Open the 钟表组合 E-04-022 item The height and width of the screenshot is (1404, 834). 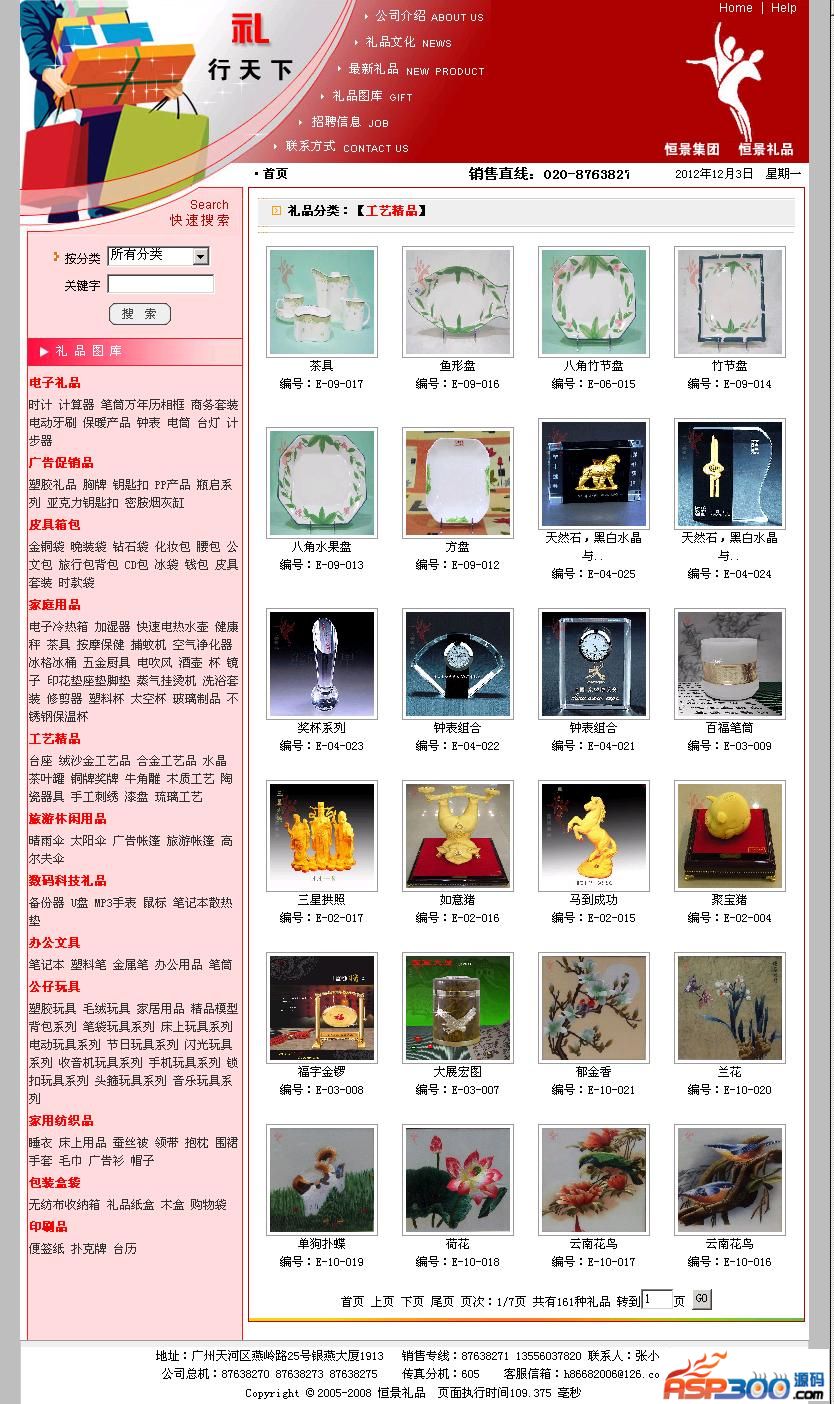tap(457, 664)
